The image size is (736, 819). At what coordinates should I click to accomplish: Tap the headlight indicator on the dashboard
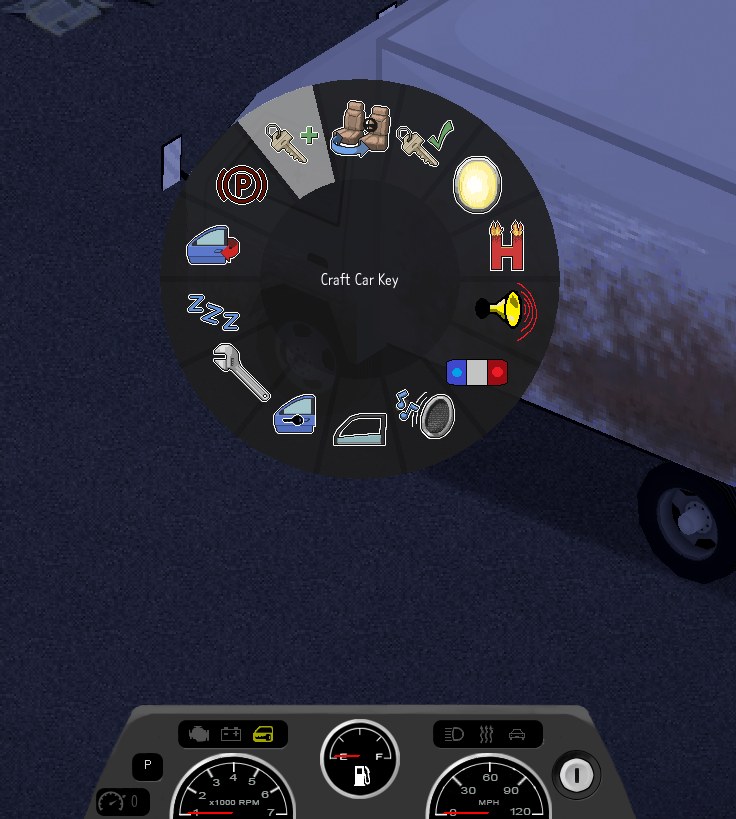[454, 735]
